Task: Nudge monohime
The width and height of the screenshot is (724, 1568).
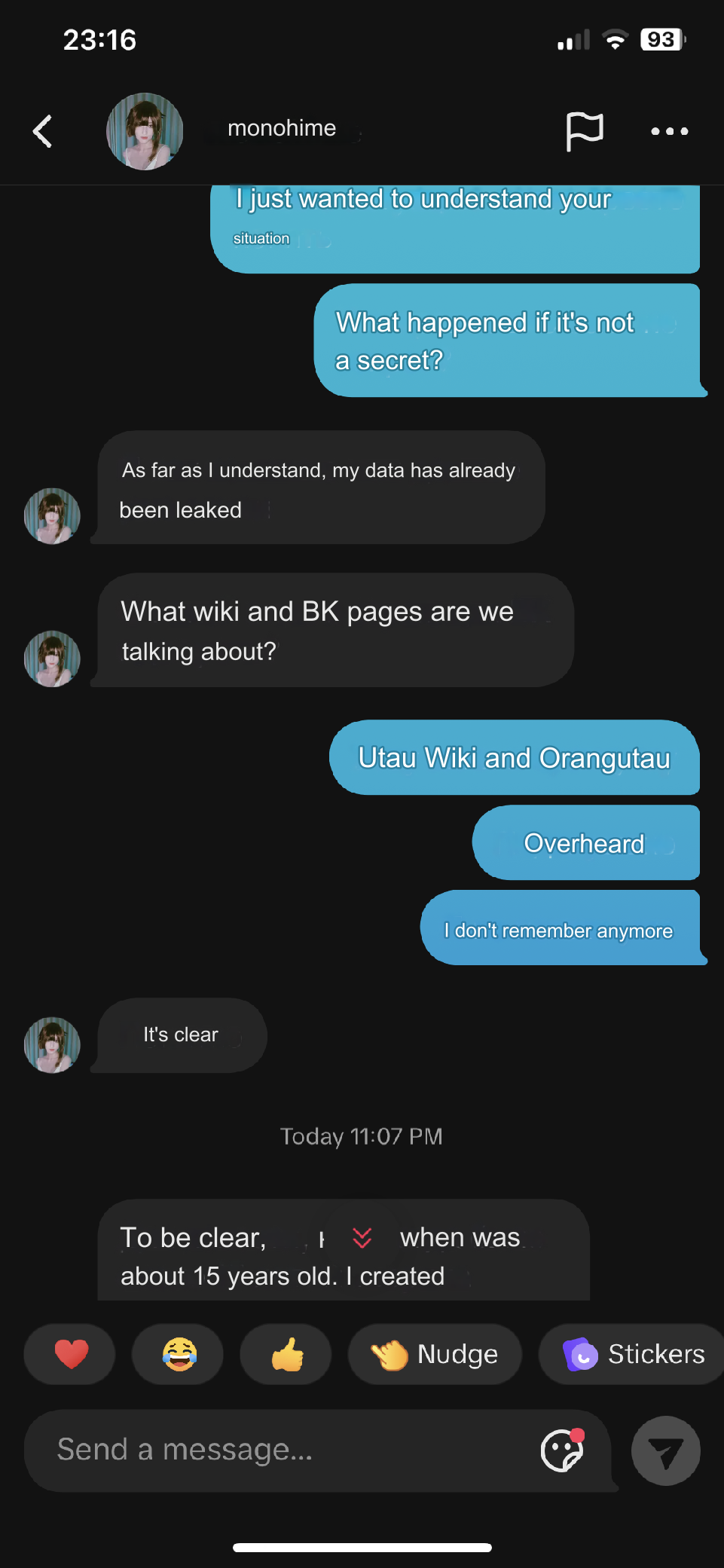Action: 435,1354
